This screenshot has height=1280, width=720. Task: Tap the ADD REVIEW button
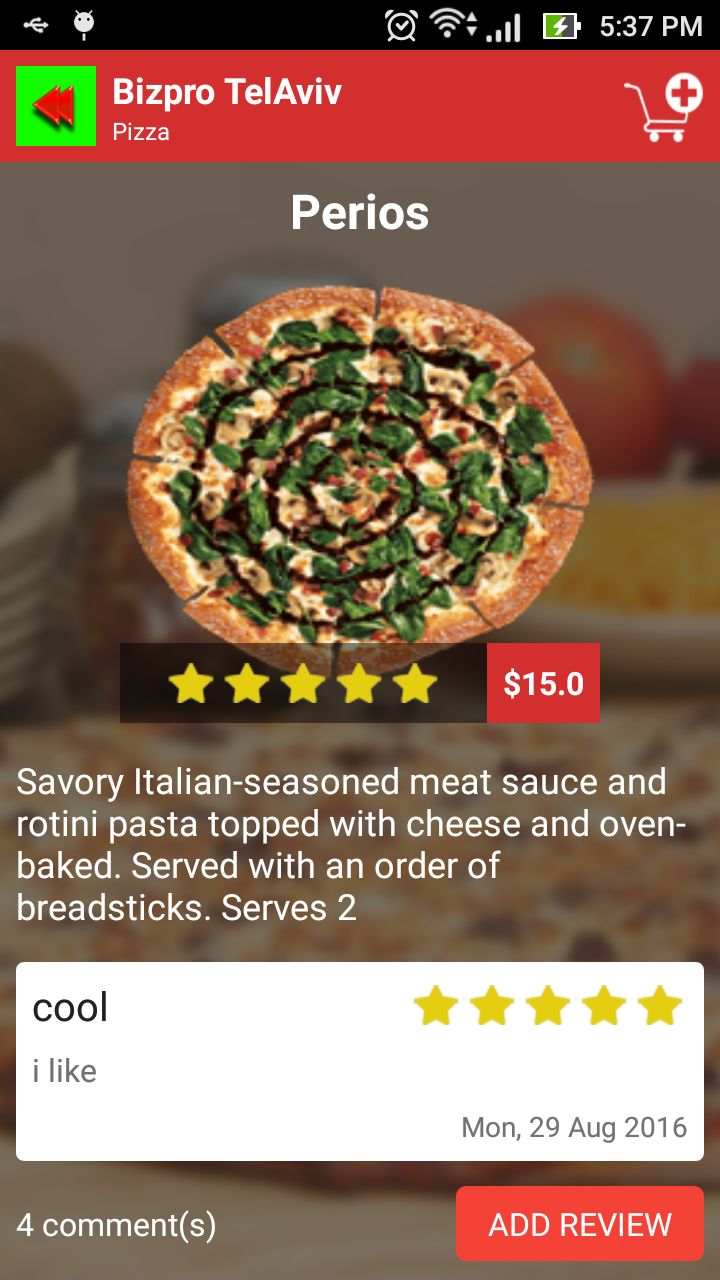[580, 1224]
